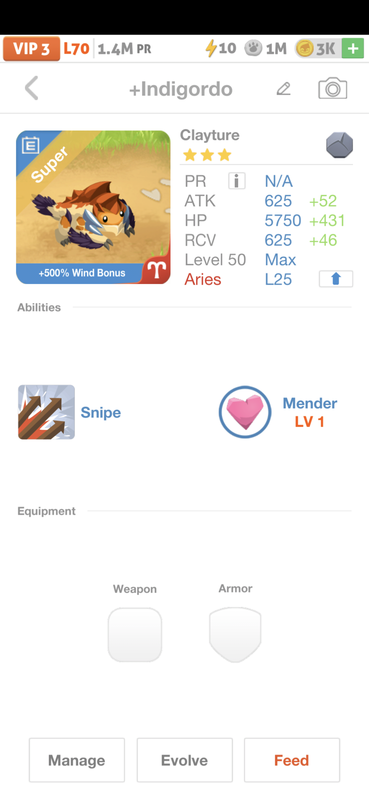Open the VIP 3 badge
This screenshot has height=800, width=369.
point(31,49)
